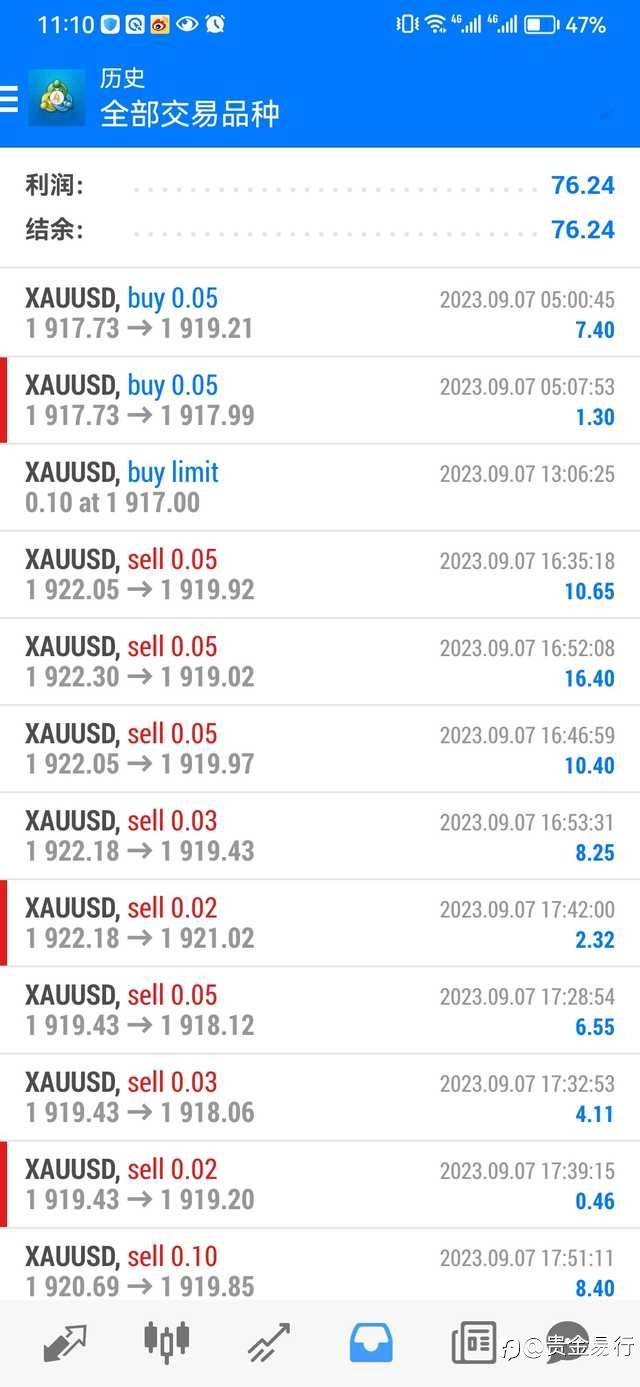640x1387 pixels.
Task: Open the sell 0.05 trade with 16.40 profit
Action: (x=320, y=661)
